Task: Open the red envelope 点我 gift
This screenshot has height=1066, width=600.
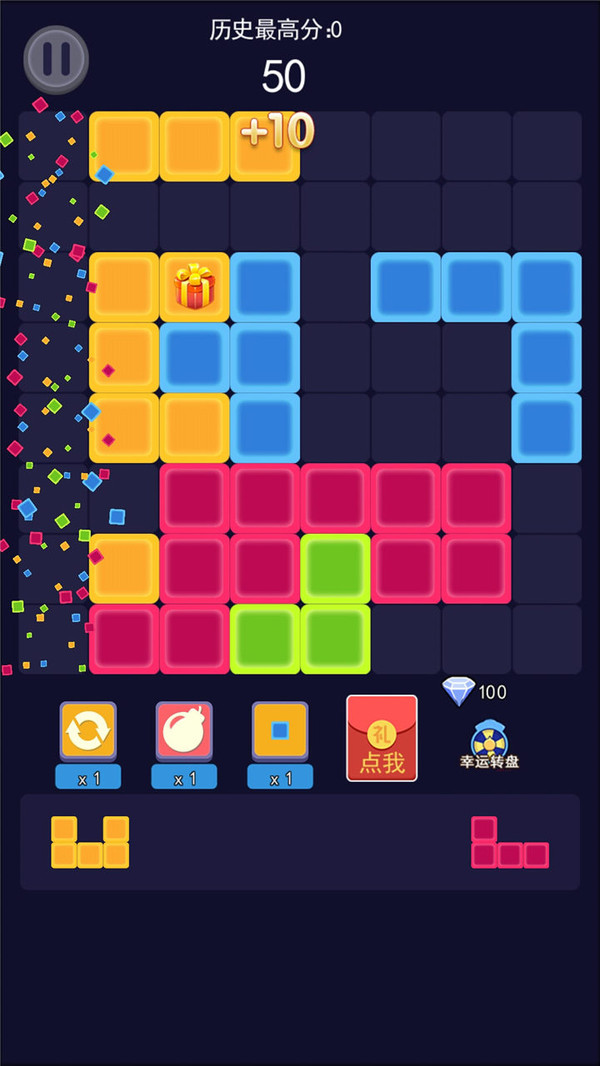Action: click(x=381, y=738)
